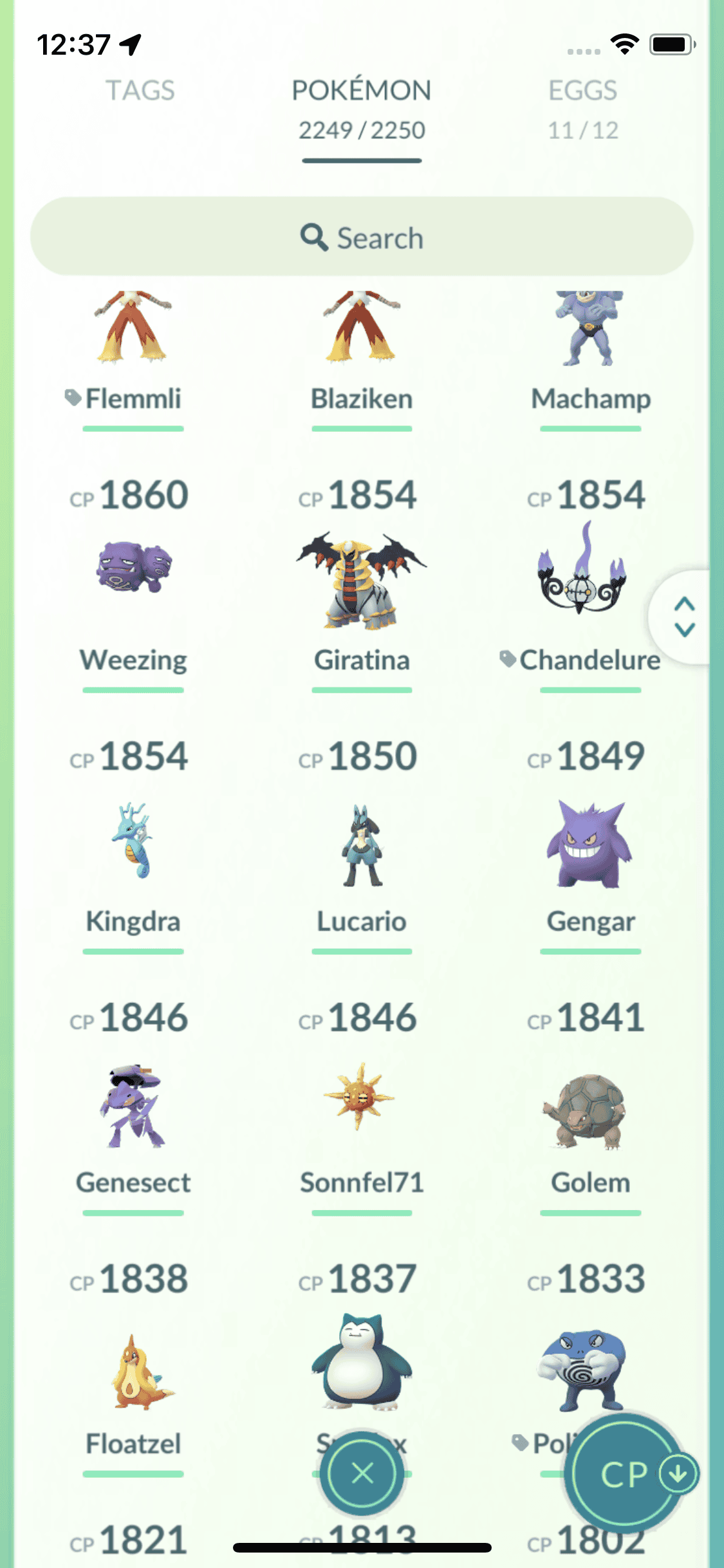The height and width of the screenshot is (1568, 724).
Task: Switch to the Tags tab
Action: pyautogui.click(x=140, y=91)
